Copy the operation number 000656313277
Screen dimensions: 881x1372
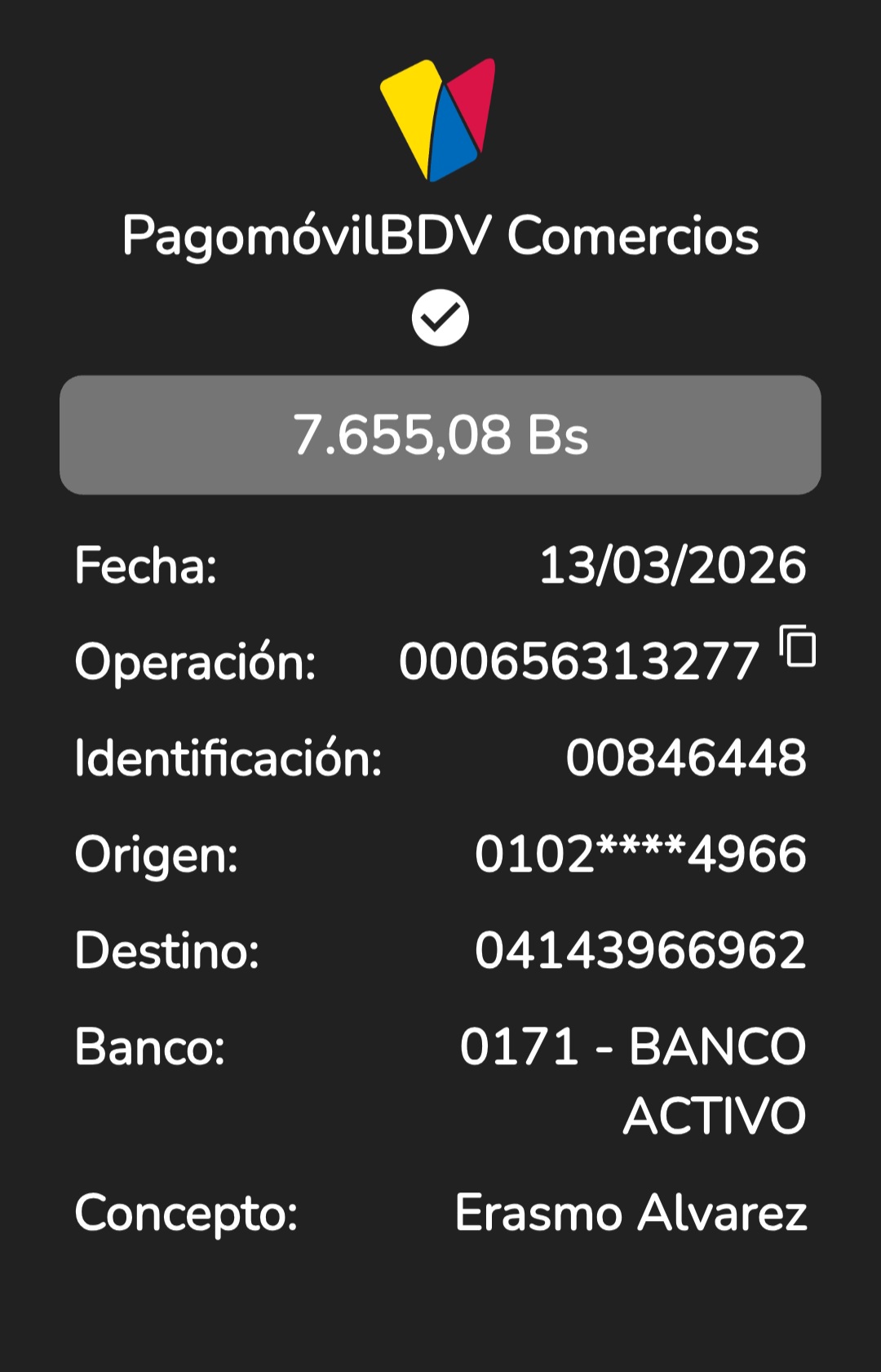(798, 647)
